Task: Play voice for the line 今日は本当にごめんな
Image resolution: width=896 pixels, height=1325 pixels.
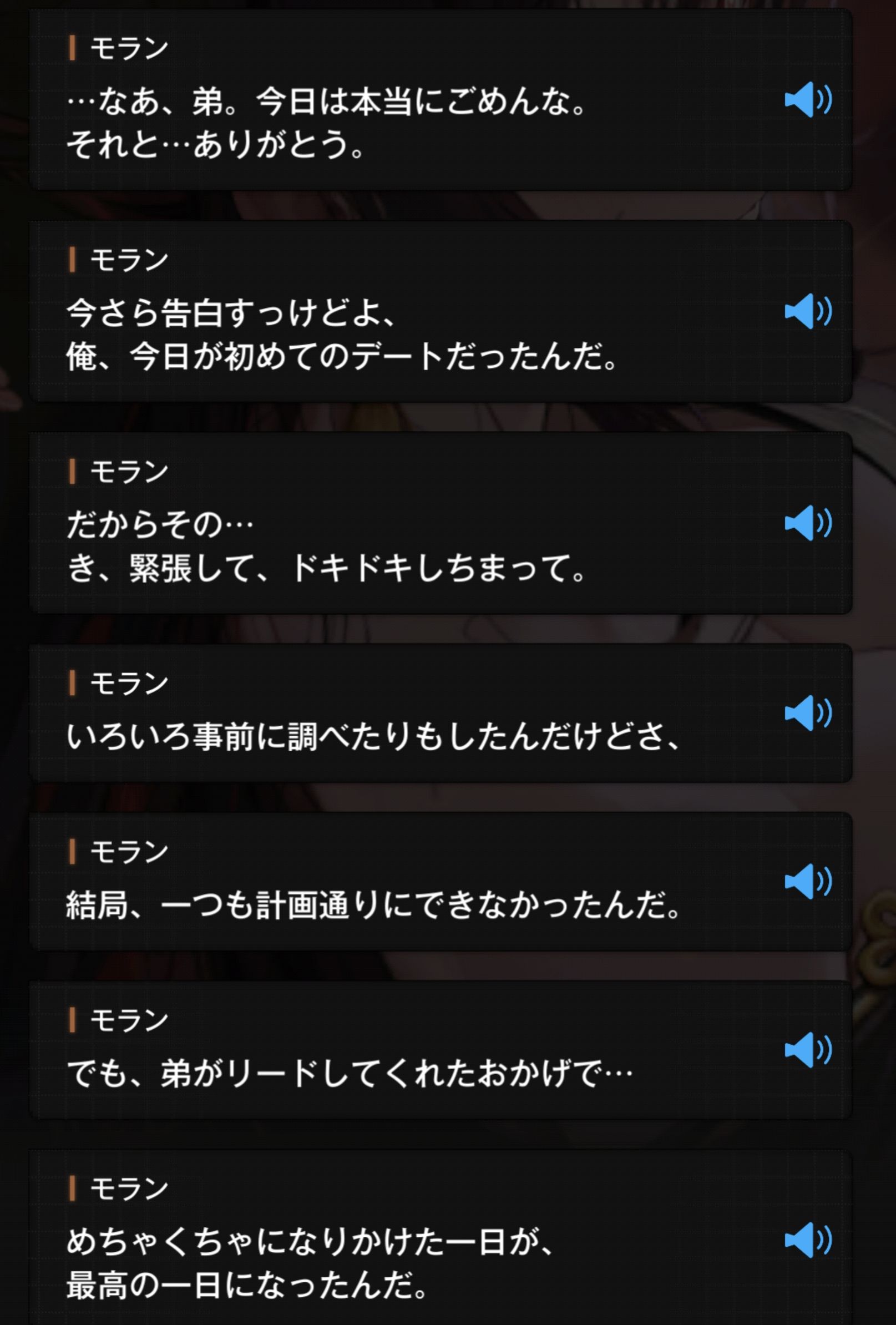Action: 807,100
